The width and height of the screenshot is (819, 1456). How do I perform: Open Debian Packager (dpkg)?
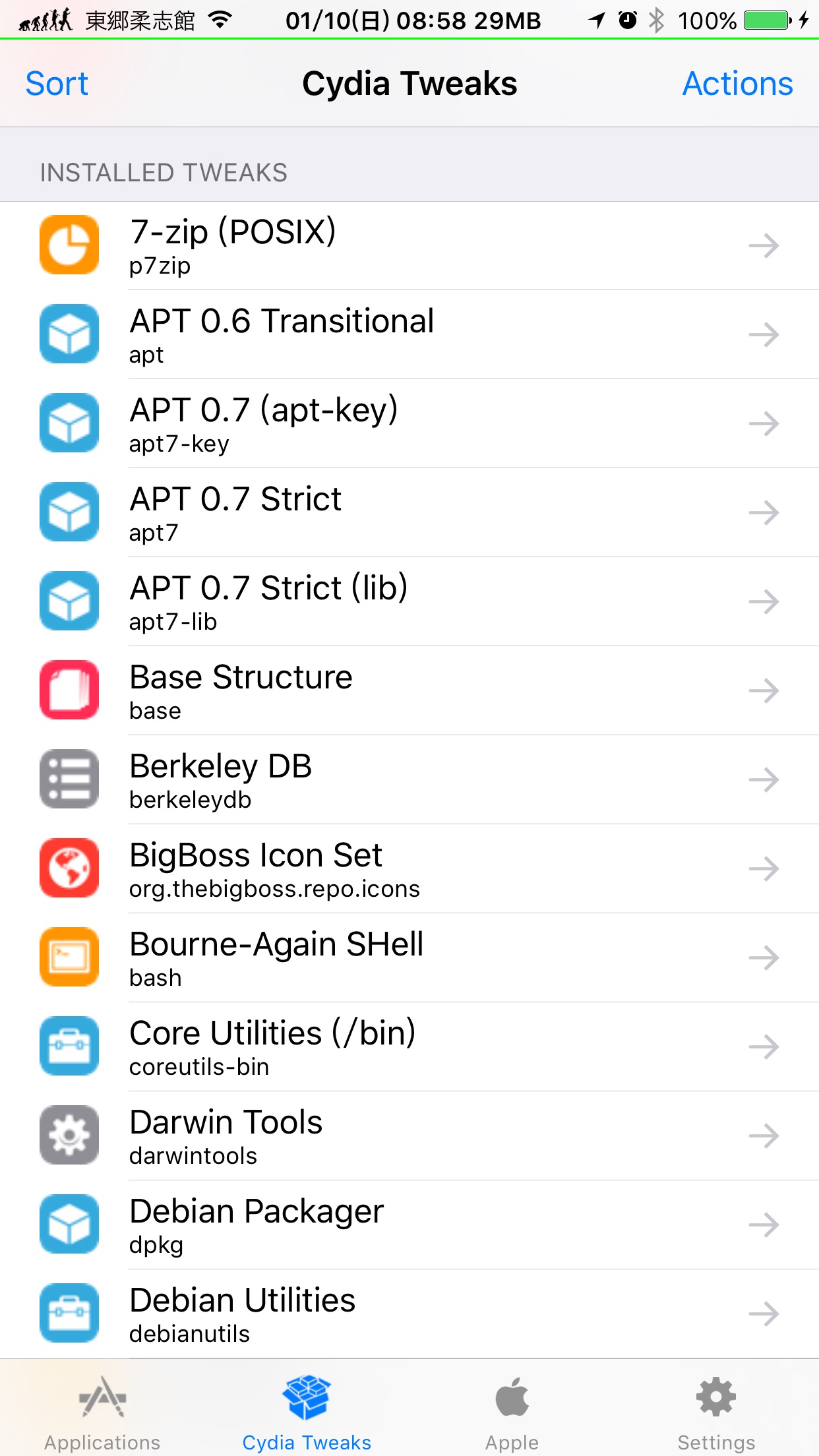(x=409, y=1225)
